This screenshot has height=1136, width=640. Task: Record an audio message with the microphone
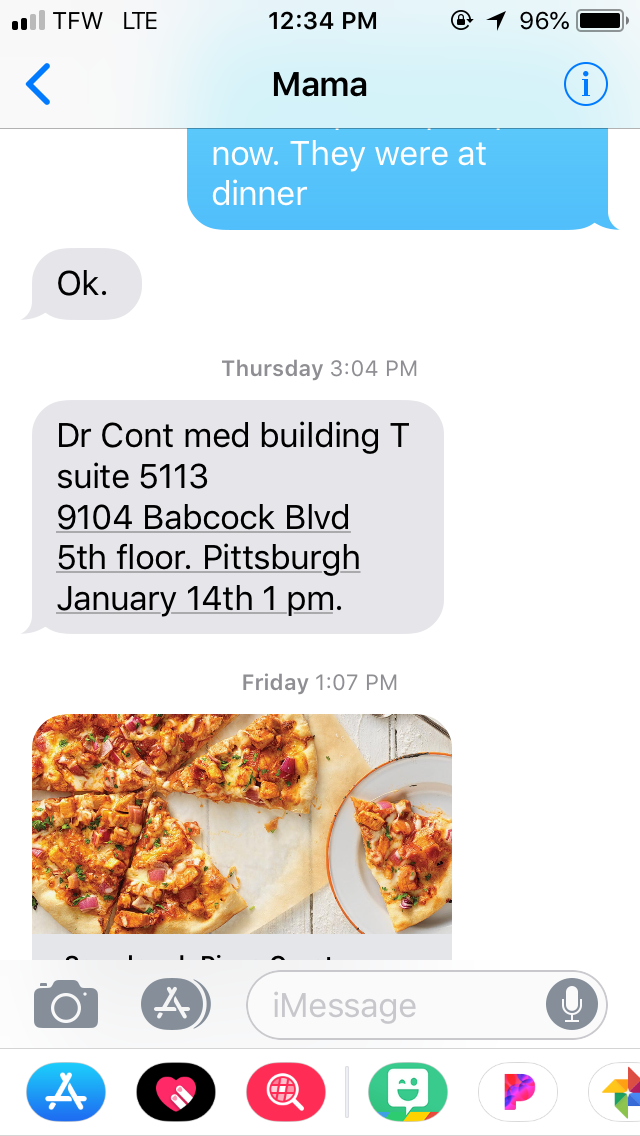click(x=572, y=1004)
